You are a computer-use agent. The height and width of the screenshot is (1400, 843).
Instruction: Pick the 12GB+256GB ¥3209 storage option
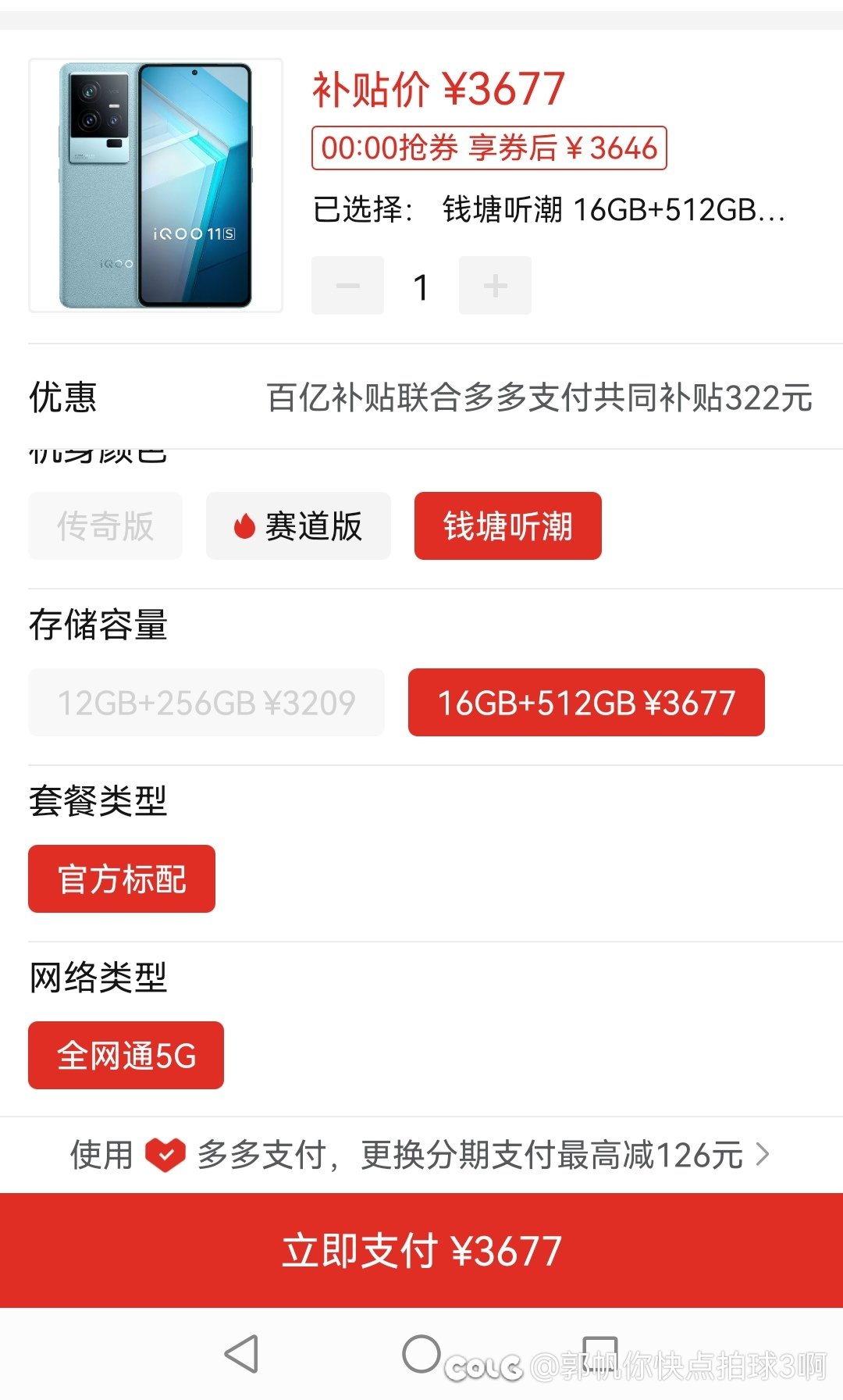[x=207, y=702]
